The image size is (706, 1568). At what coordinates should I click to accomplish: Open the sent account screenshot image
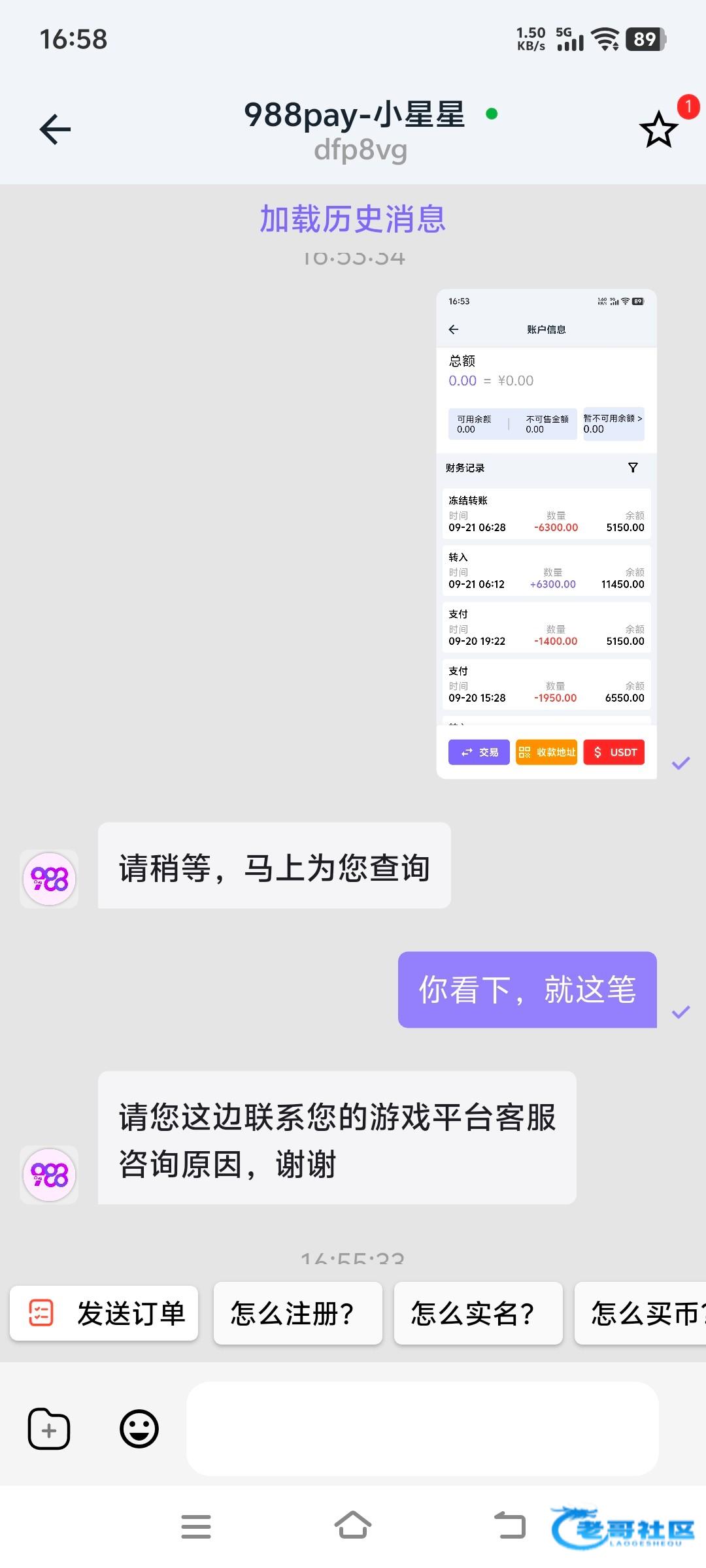pos(546,533)
